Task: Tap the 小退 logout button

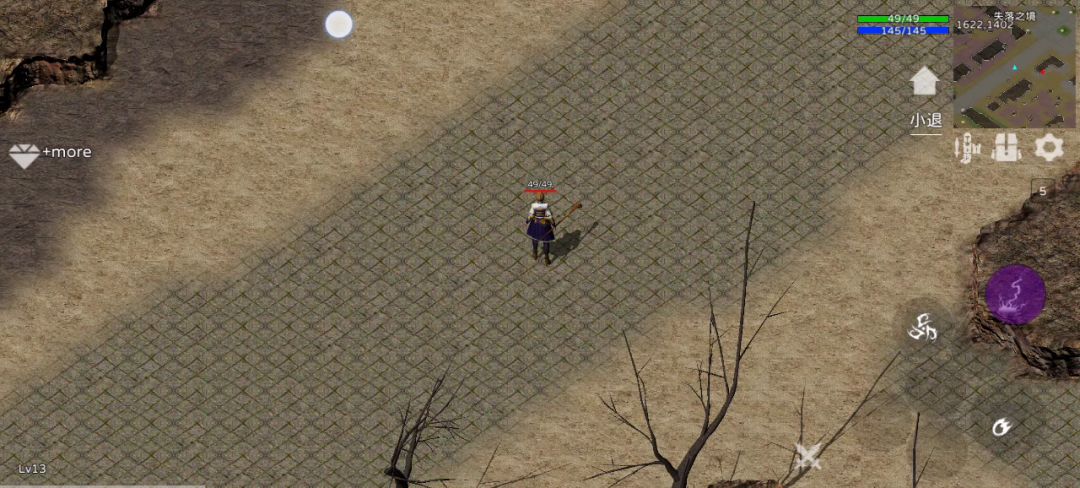Action: pos(925,121)
